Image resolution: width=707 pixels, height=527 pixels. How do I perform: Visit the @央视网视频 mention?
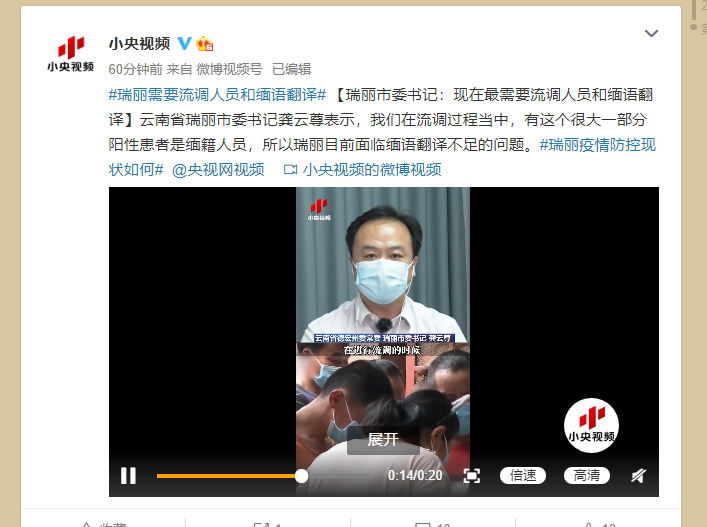[218, 169]
